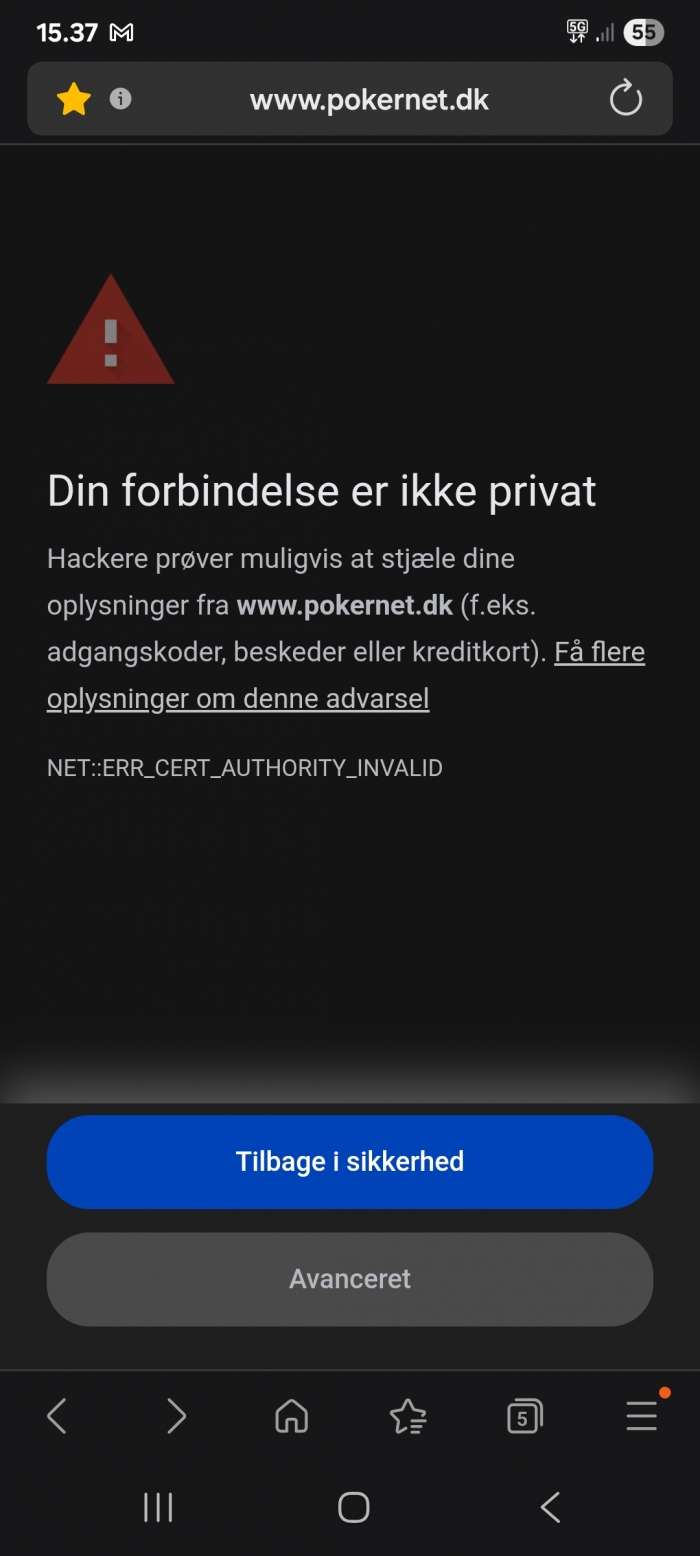This screenshot has height=1556, width=700.
Task: Tap Tilbage i sikkerhed button
Action: pos(350,1162)
